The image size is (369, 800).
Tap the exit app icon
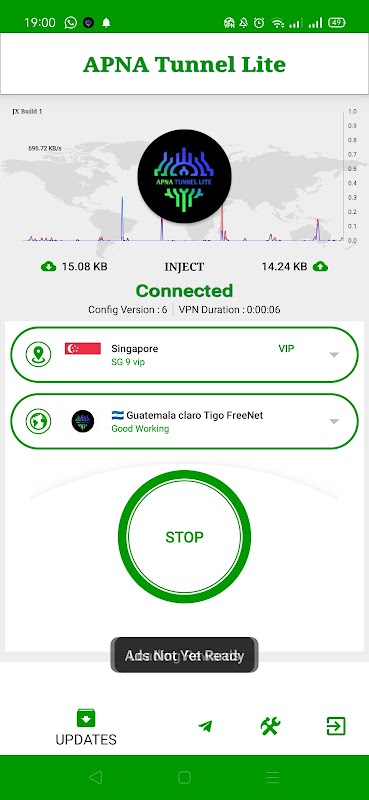(336, 726)
